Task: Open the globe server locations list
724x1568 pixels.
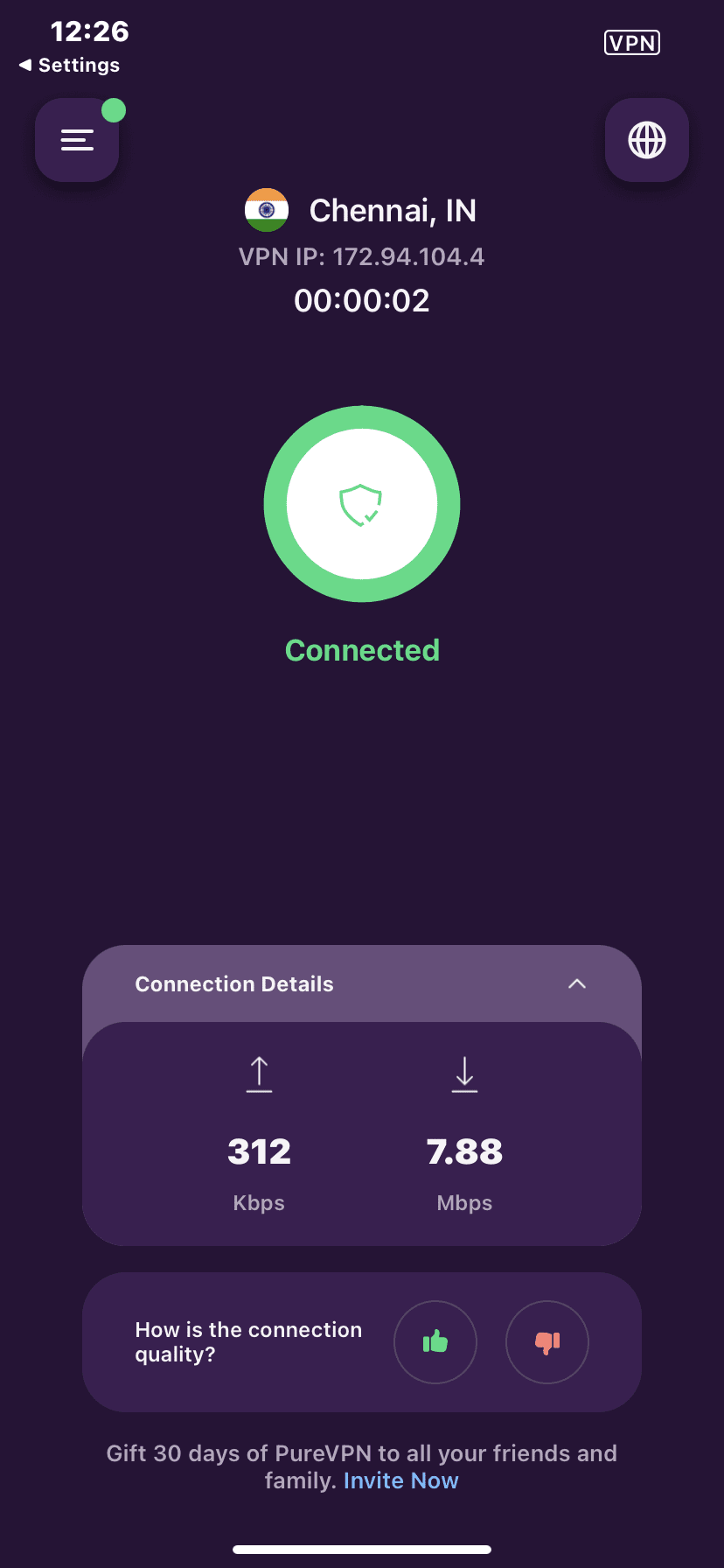Action: coord(647,140)
